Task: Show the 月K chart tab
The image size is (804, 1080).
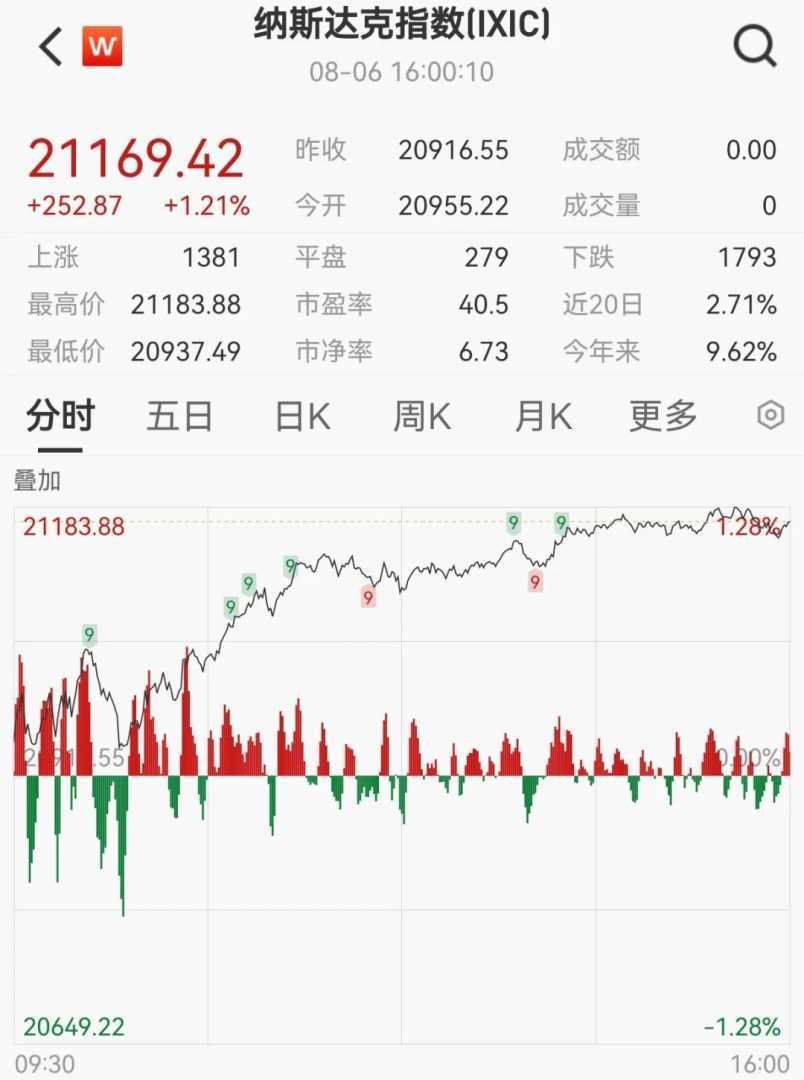Action: point(543,416)
